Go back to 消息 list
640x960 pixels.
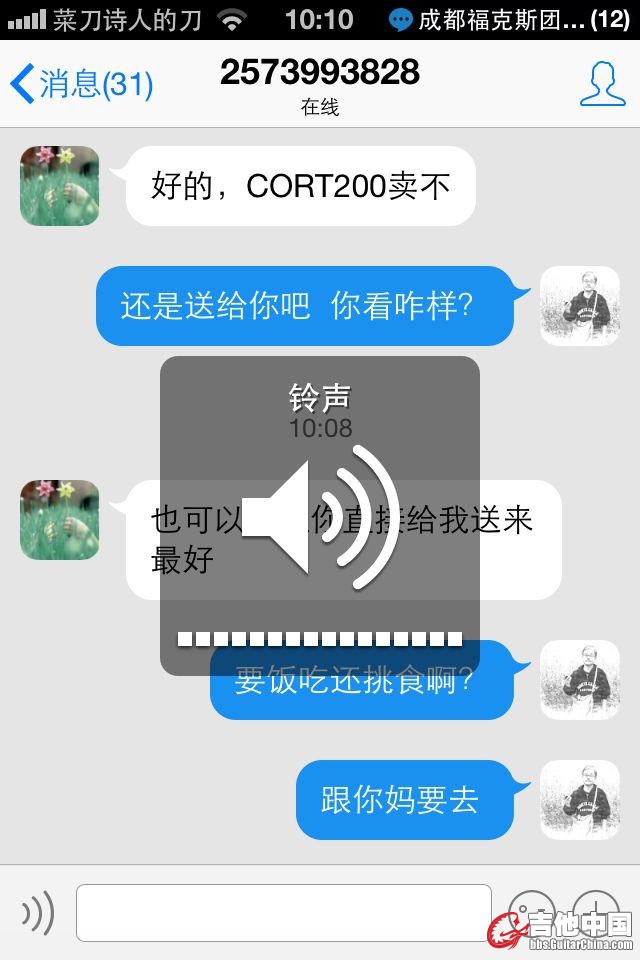80,84
